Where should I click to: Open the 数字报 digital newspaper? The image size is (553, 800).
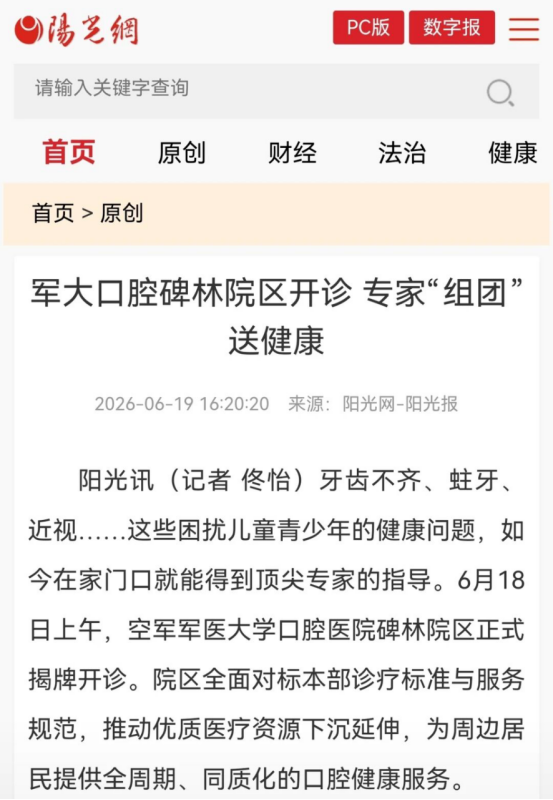451,27
